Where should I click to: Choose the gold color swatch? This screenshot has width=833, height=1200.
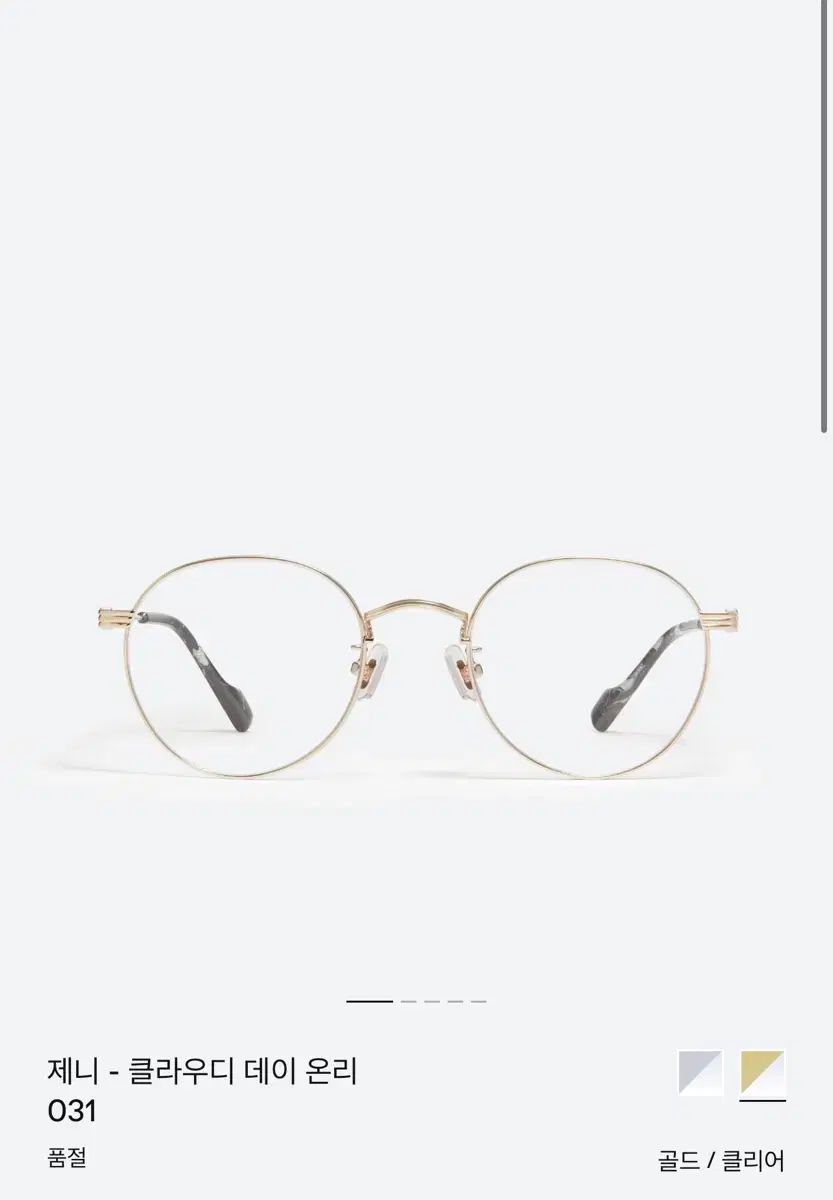click(762, 1072)
